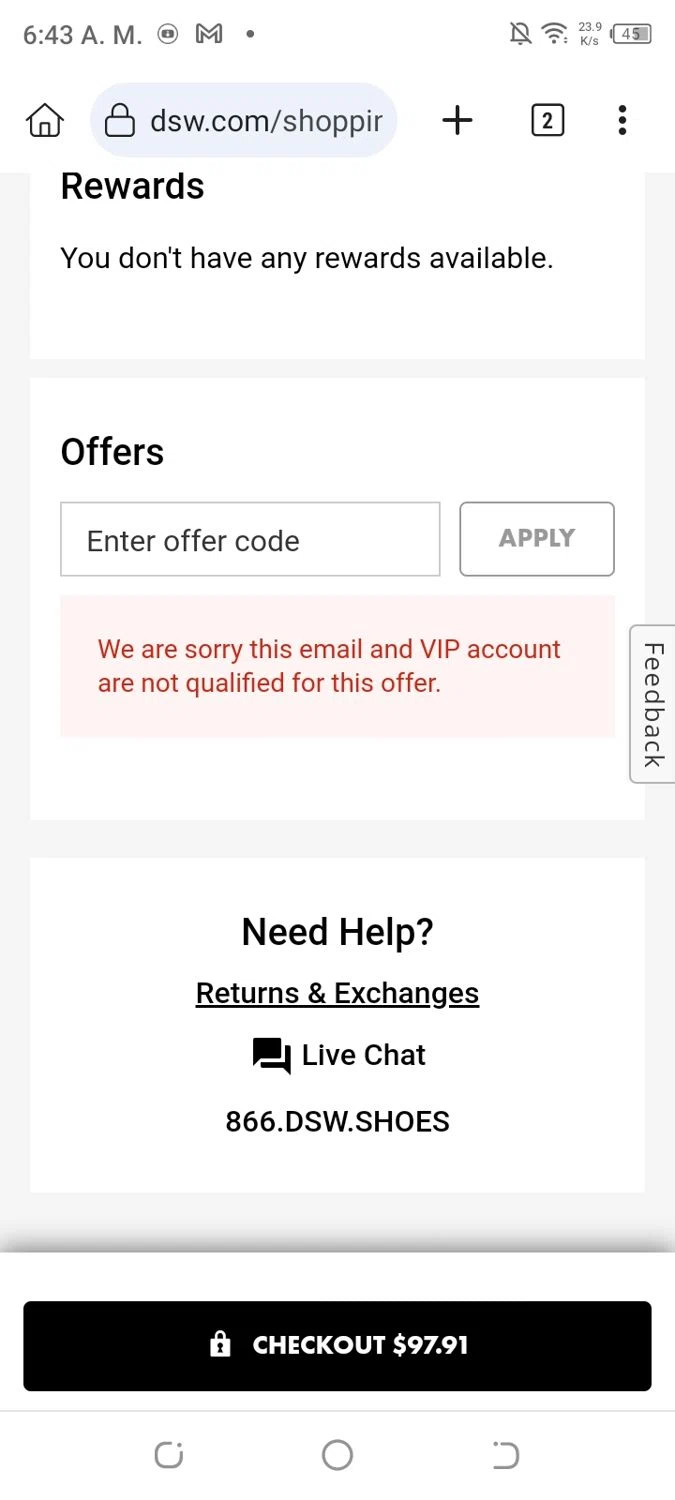Tap the APPLY offer button

[537, 539]
